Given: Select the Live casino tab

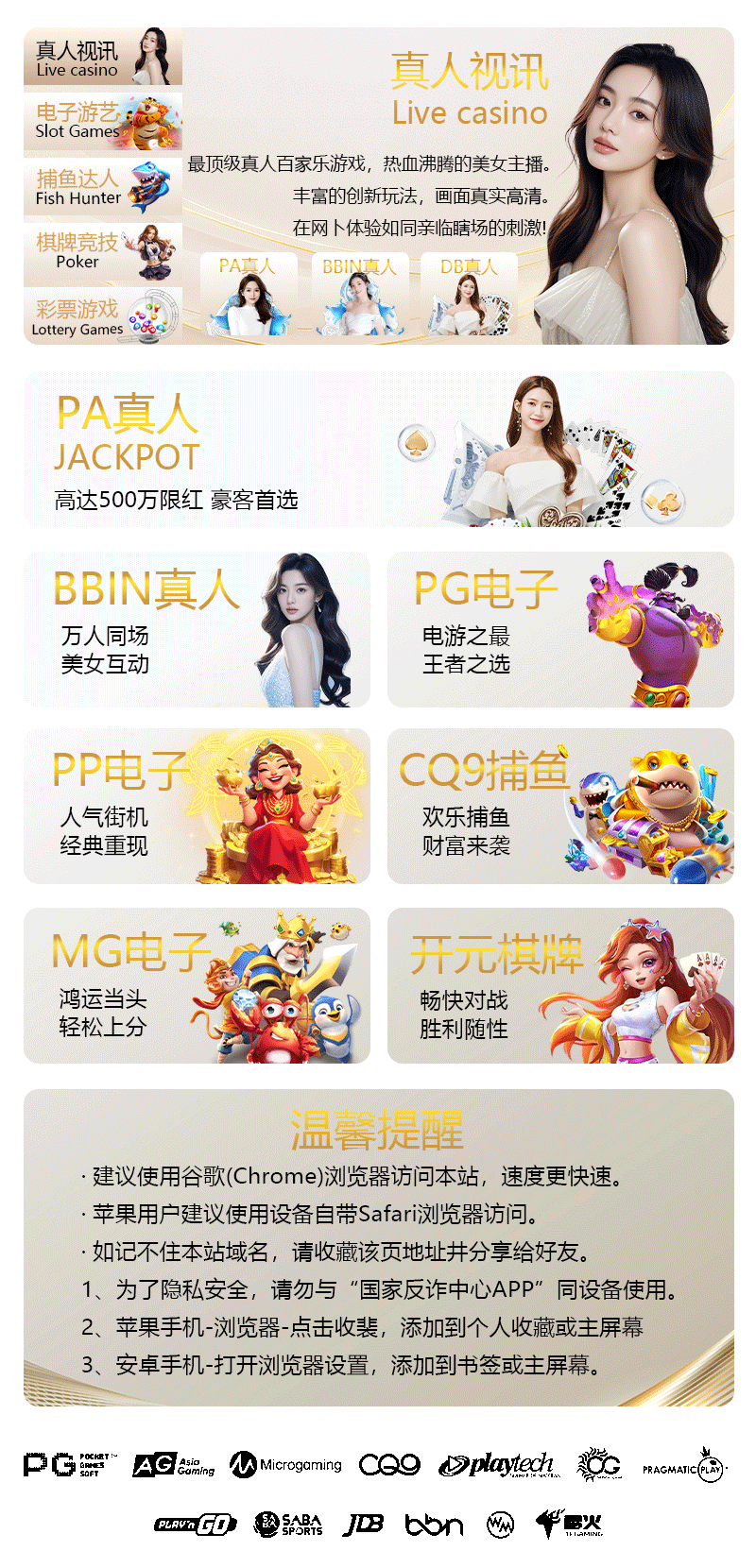Looking at the screenshot, I should (102, 57).
